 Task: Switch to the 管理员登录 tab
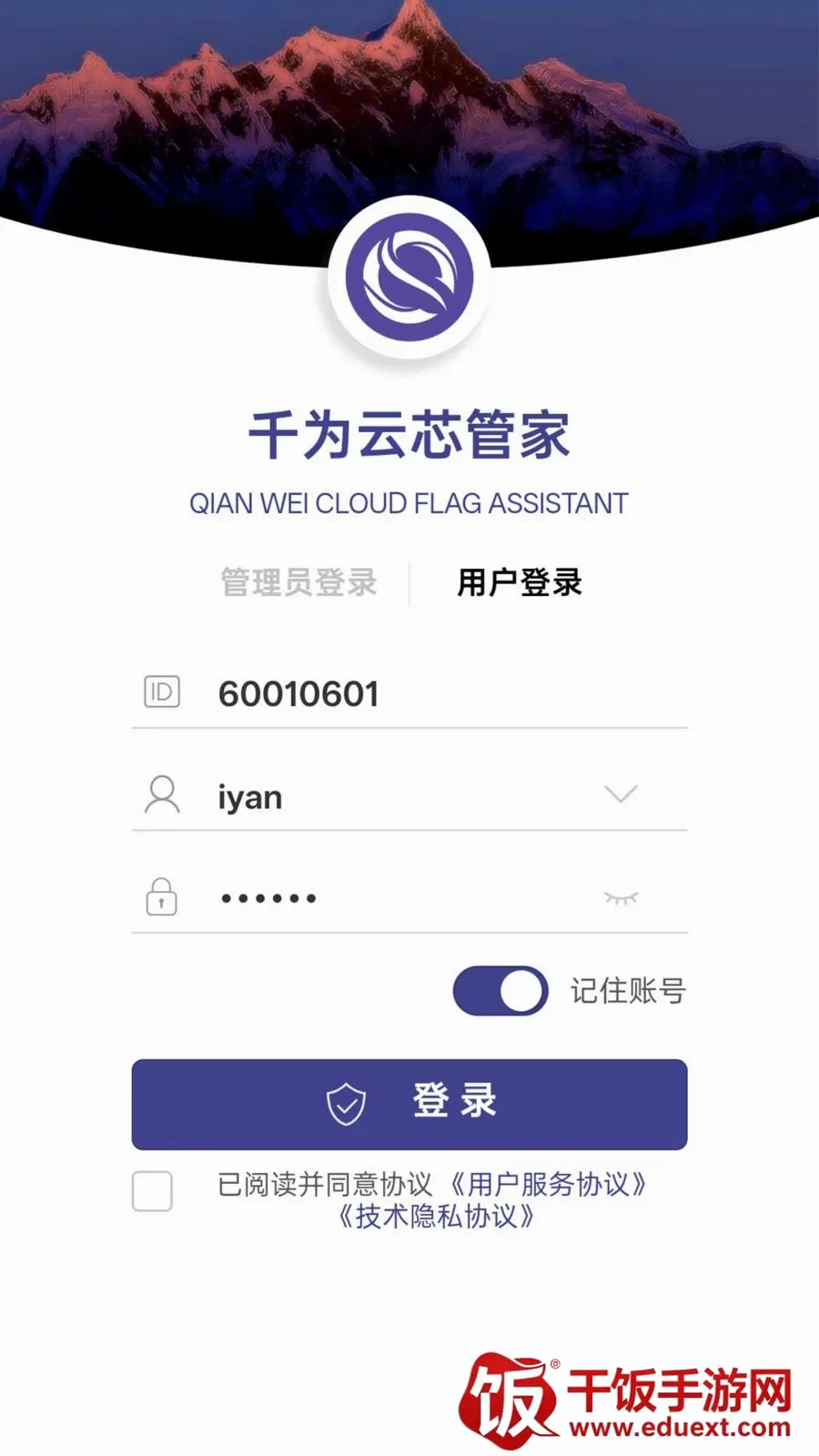tap(298, 582)
